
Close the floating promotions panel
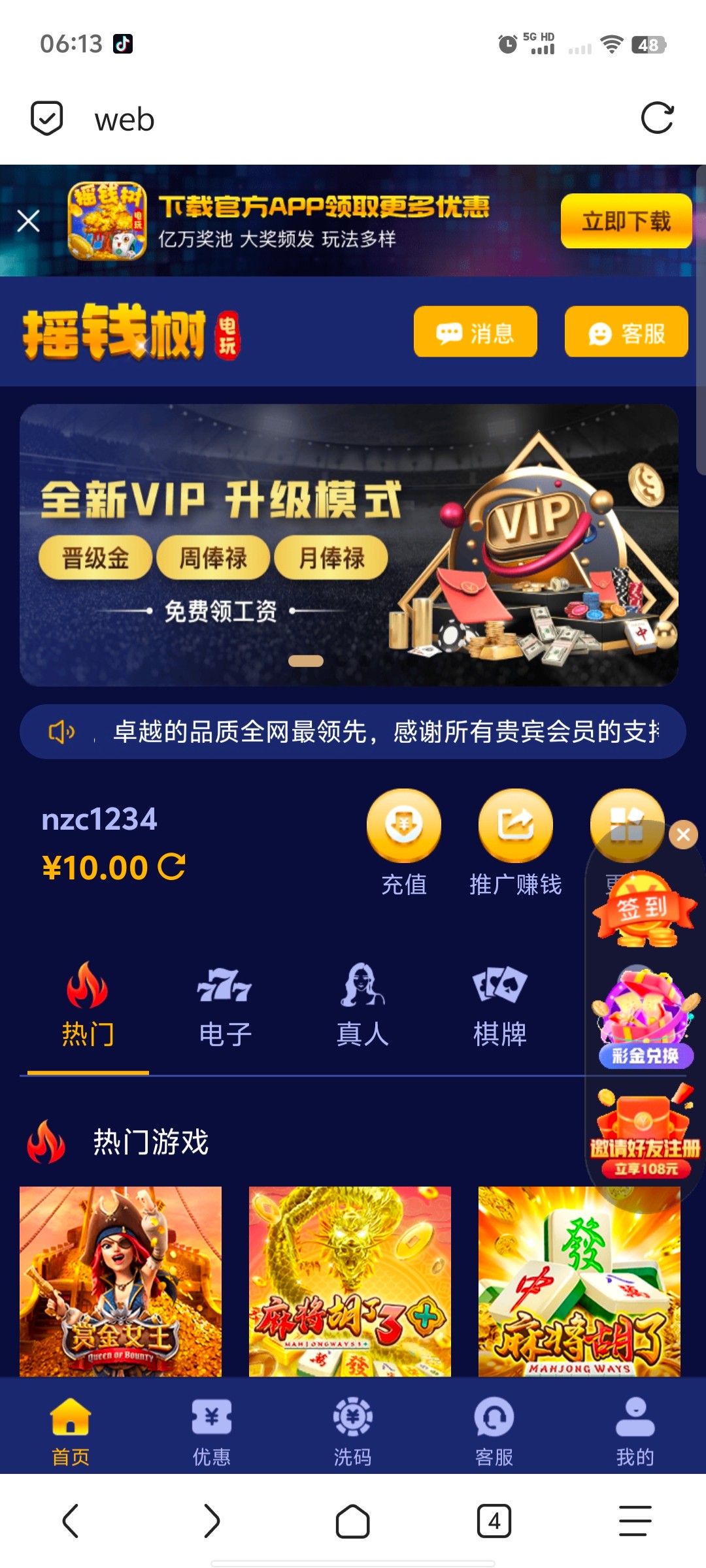tap(683, 834)
